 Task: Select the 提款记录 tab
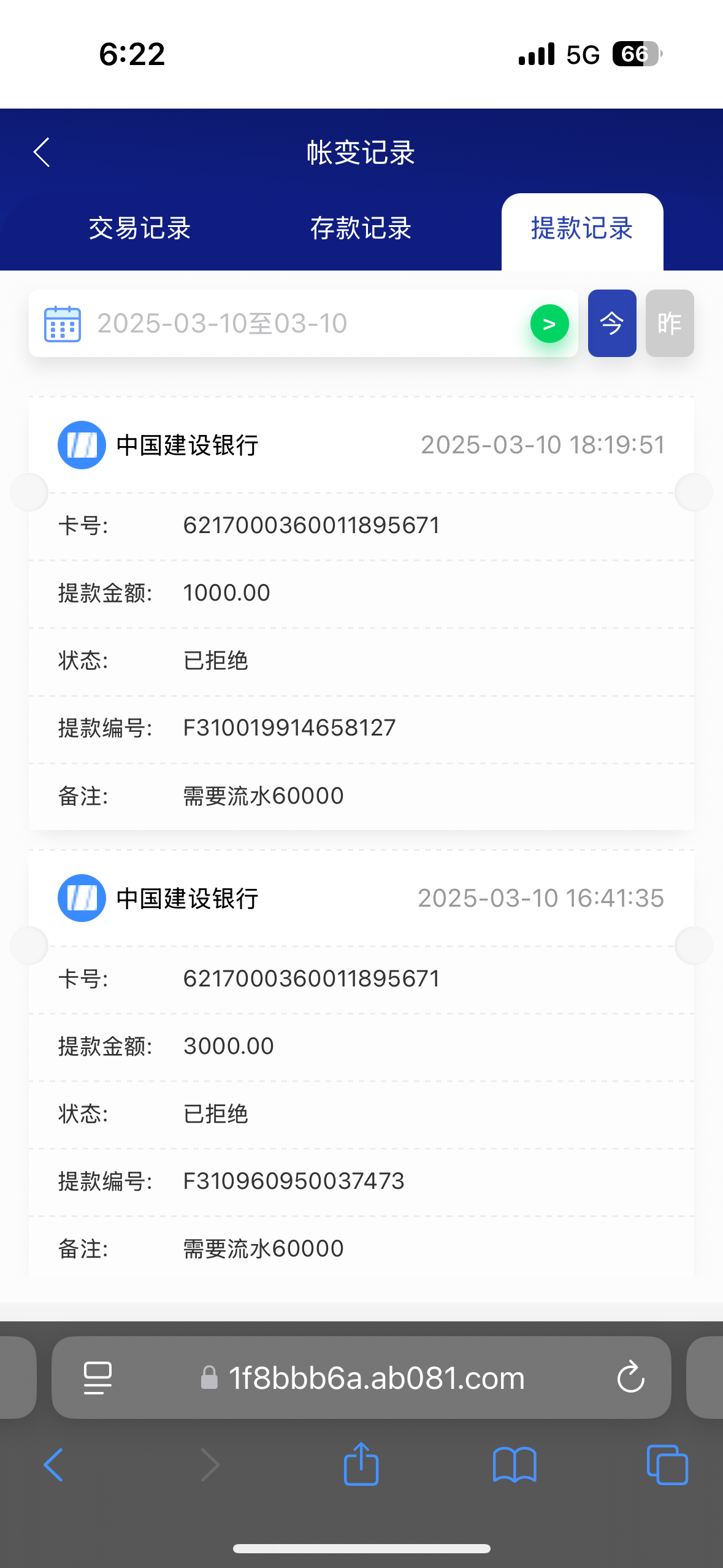point(581,229)
